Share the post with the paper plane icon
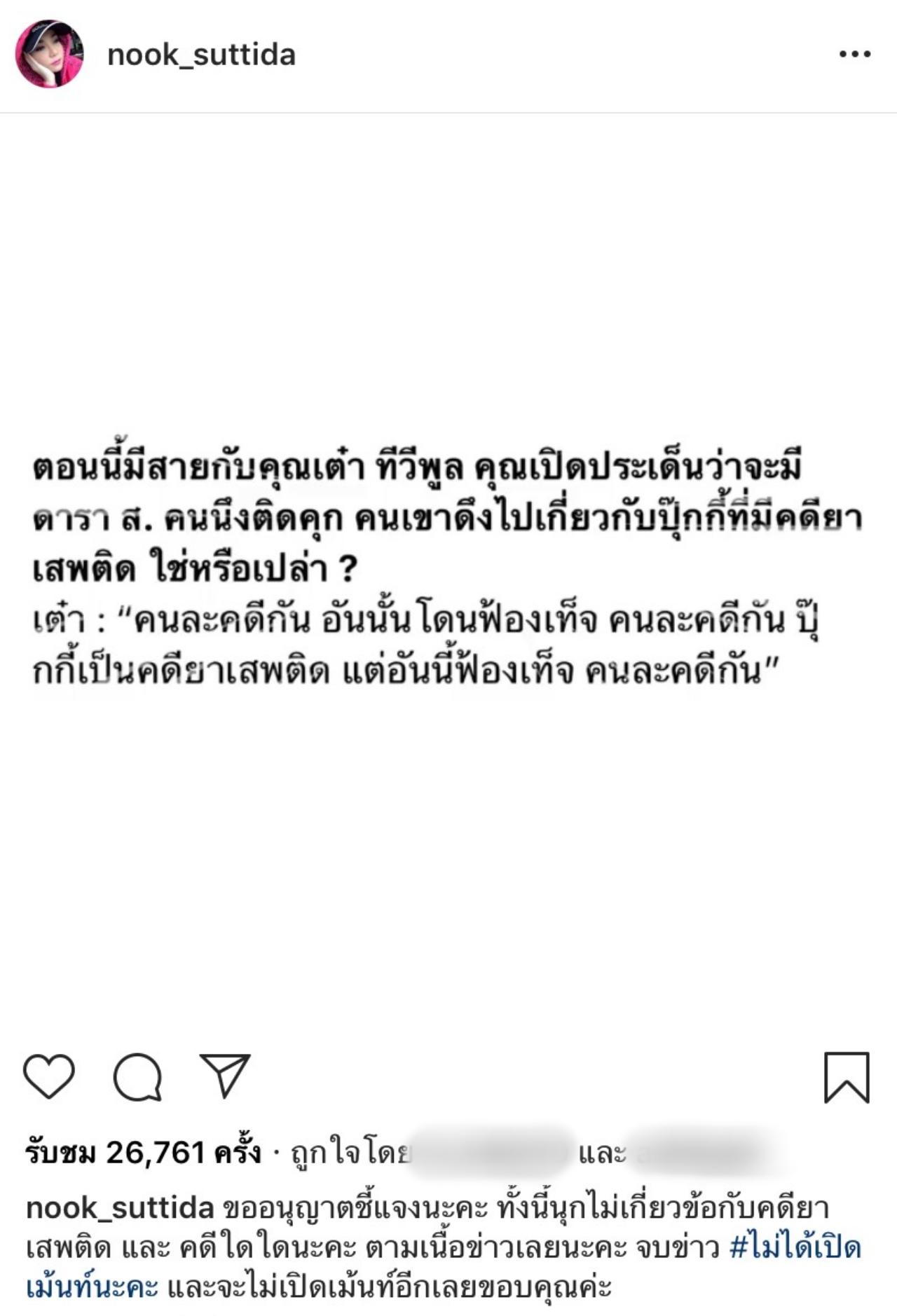 pos(225,1075)
